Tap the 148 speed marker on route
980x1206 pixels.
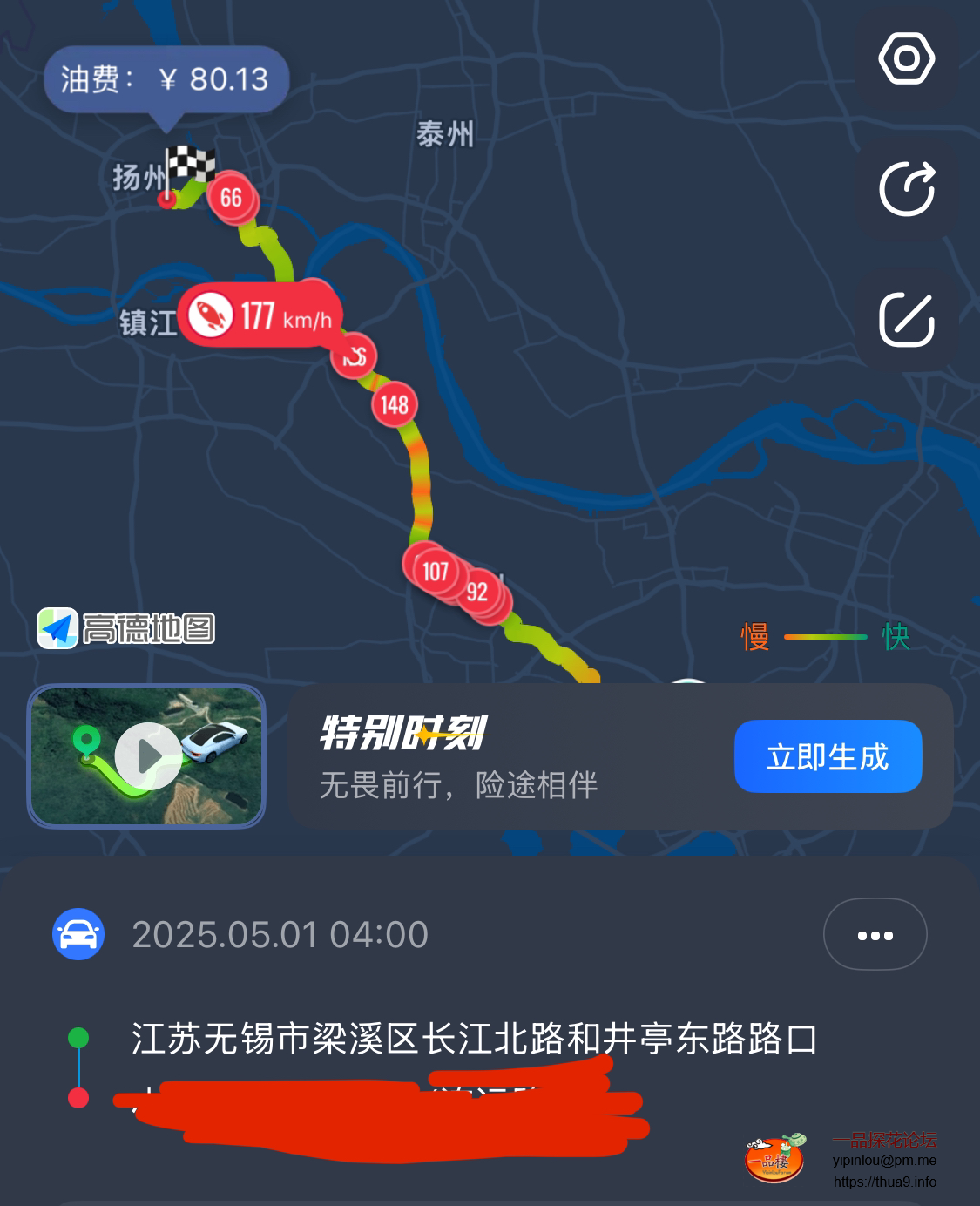pos(395,404)
